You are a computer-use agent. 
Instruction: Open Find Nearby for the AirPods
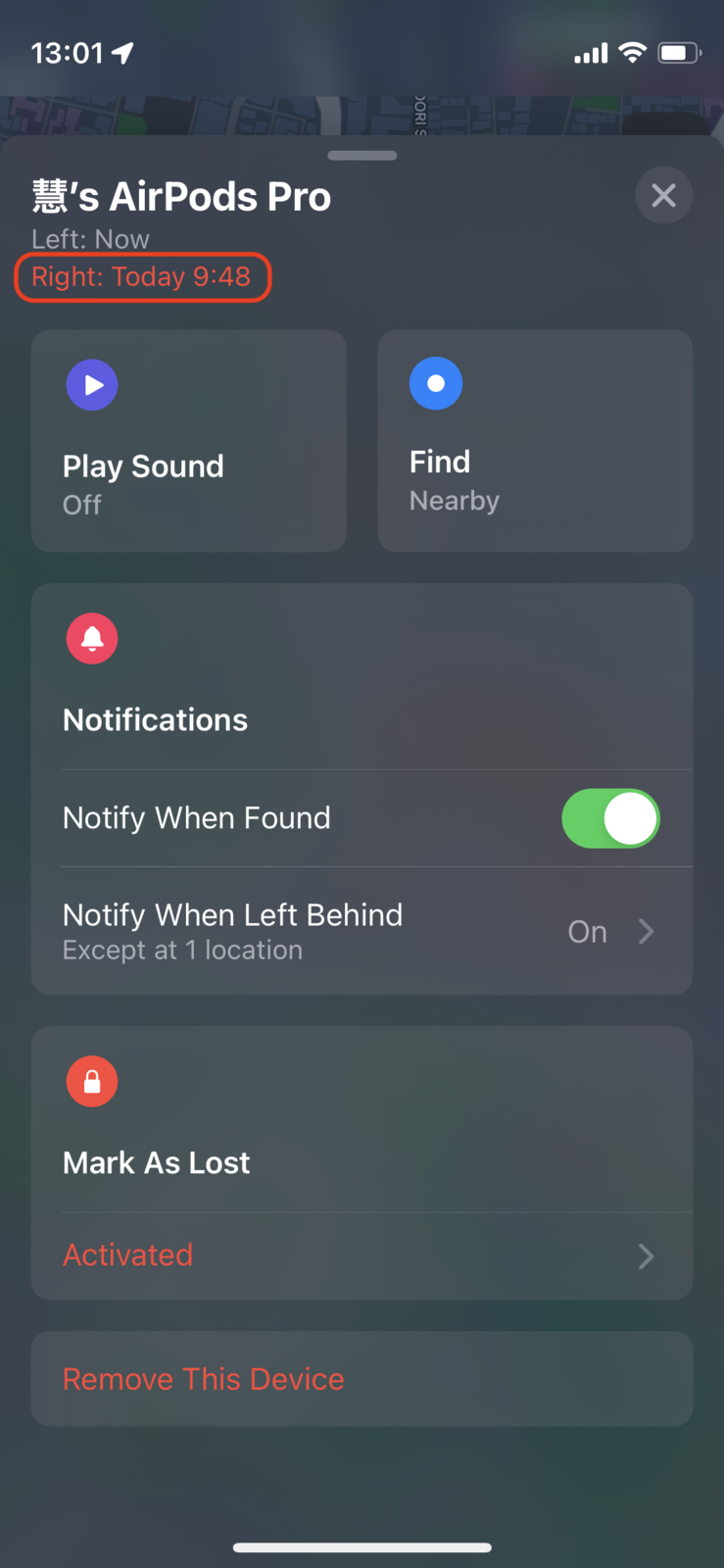coord(535,441)
